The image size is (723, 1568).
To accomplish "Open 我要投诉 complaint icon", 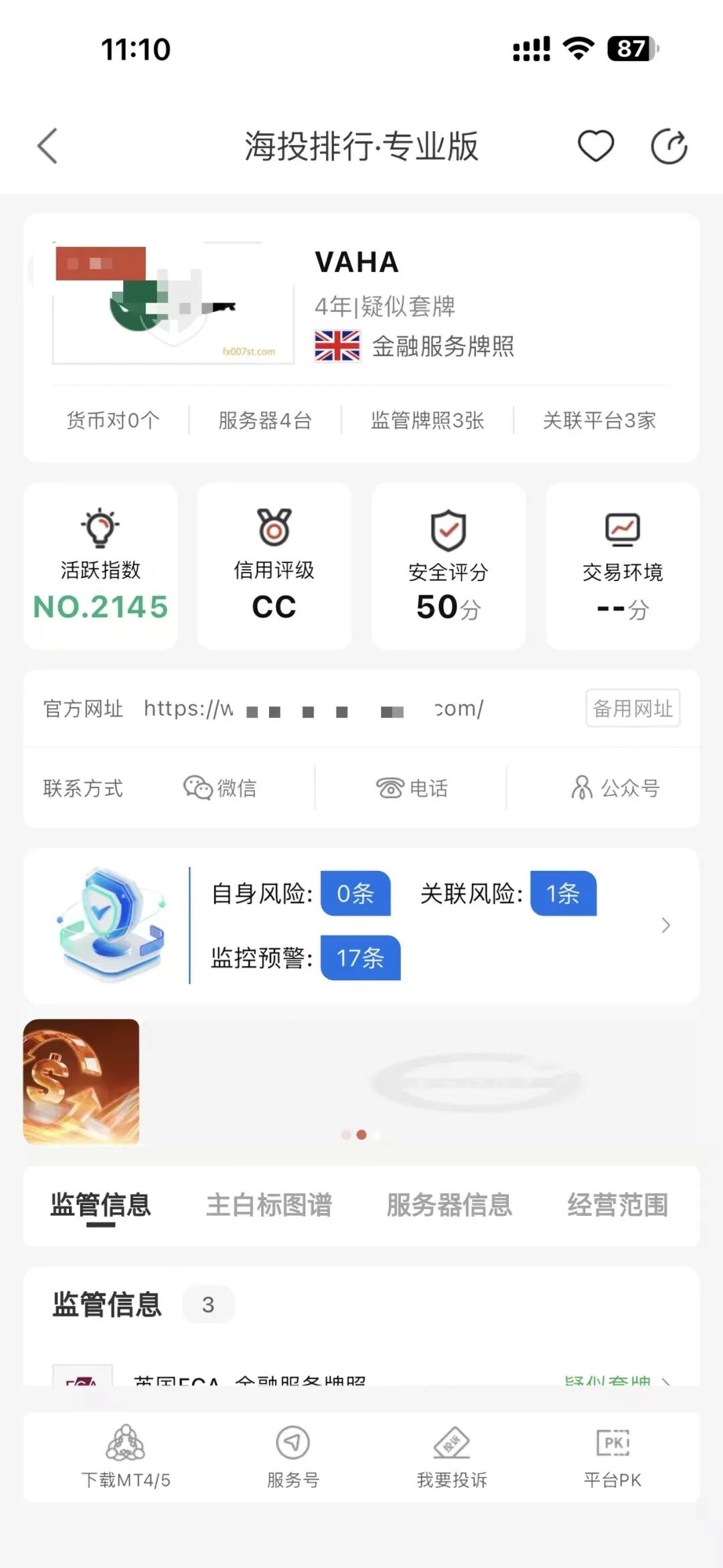I will pyautogui.click(x=451, y=1443).
